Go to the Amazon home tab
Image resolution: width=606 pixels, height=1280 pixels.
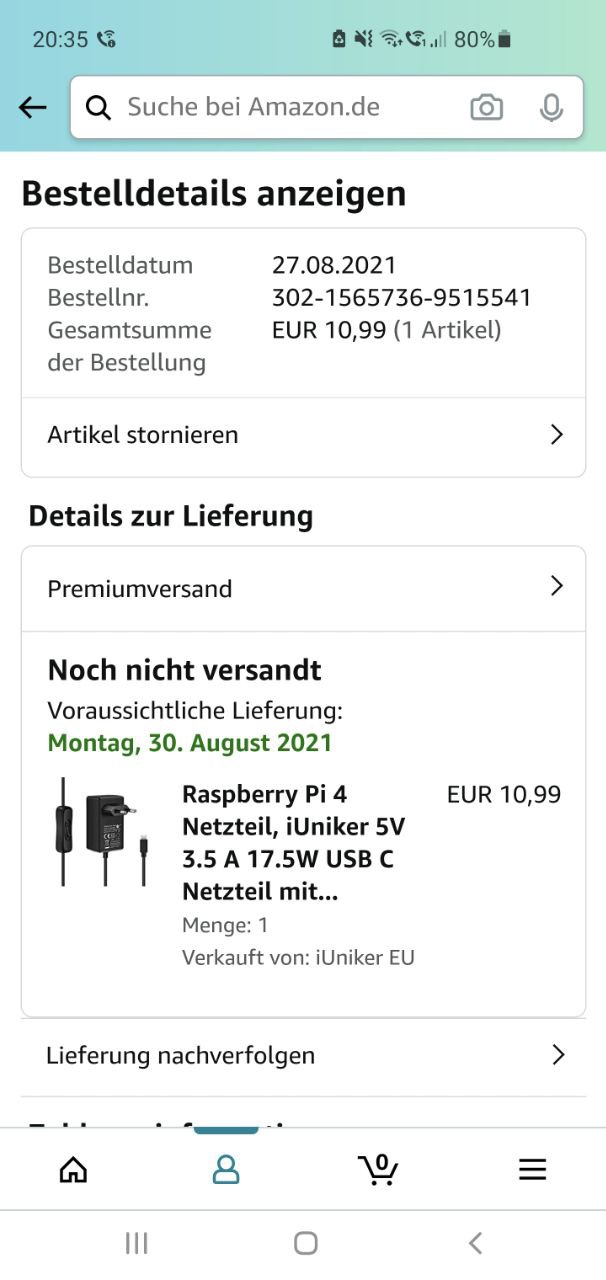[73, 1169]
